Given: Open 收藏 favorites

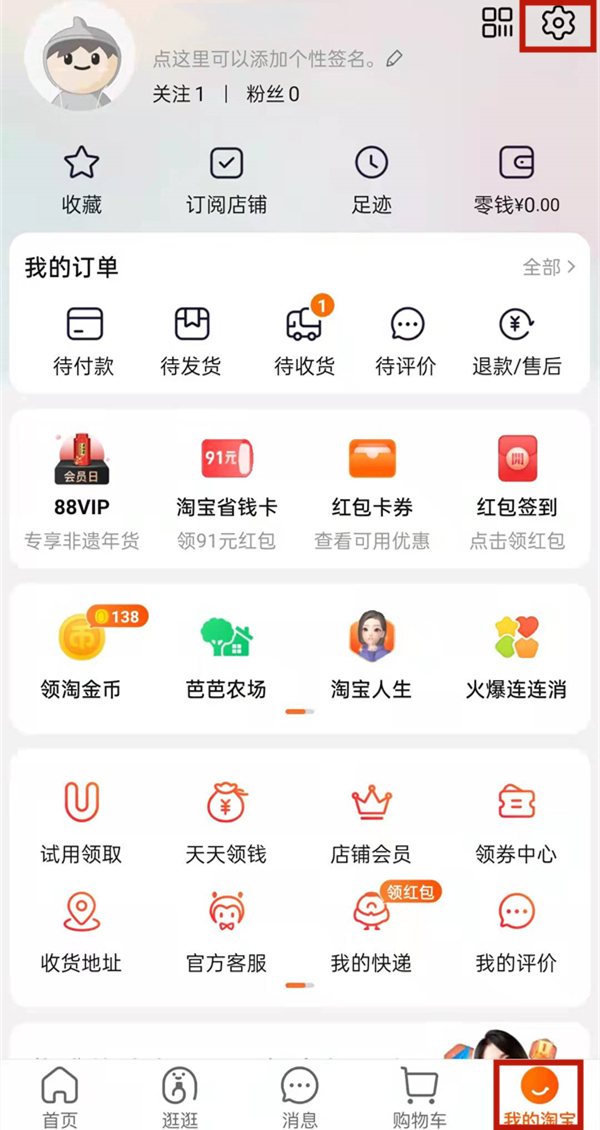Looking at the screenshot, I should pyautogui.click(x=82, y=180).
